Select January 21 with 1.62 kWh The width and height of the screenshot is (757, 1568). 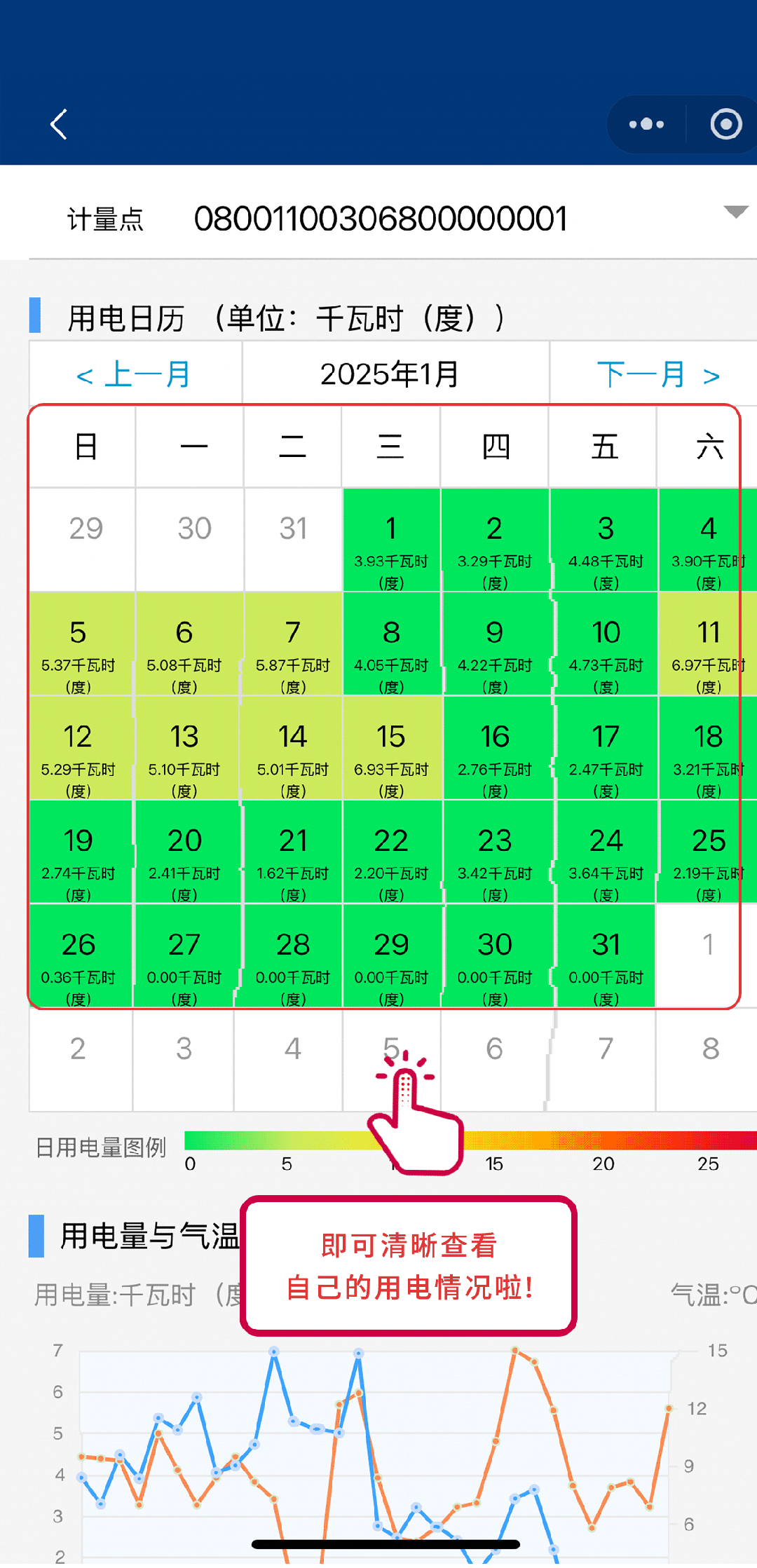click(292, 852)
